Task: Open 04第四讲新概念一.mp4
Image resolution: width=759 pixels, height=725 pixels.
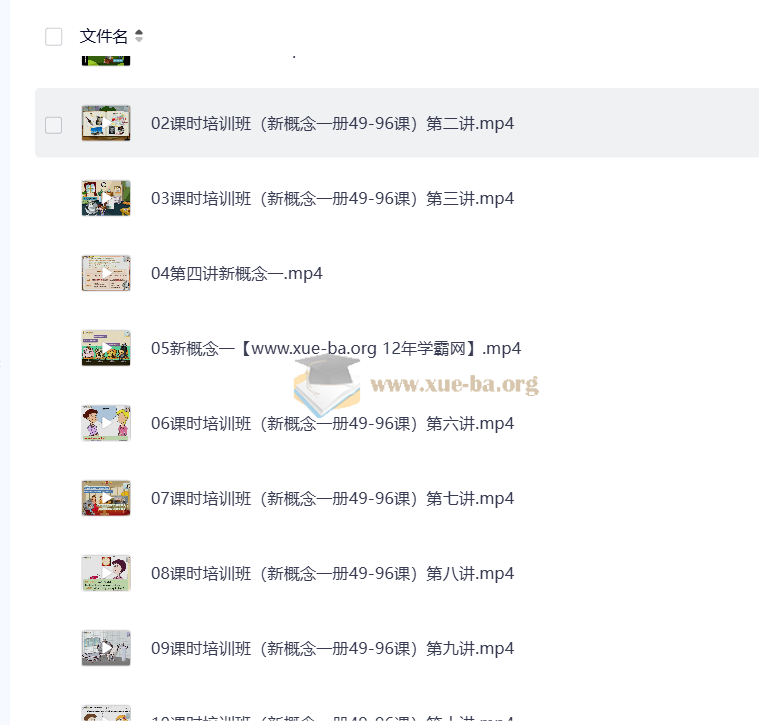Action: pyautogui.click(x=237, y=274)
